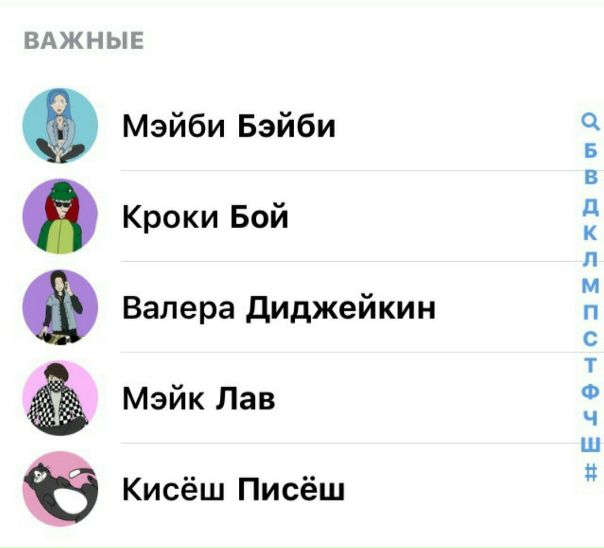Tap the search icon in the alphabet index
The width and height of the screenshot is (604, 548).
(590, 124)
